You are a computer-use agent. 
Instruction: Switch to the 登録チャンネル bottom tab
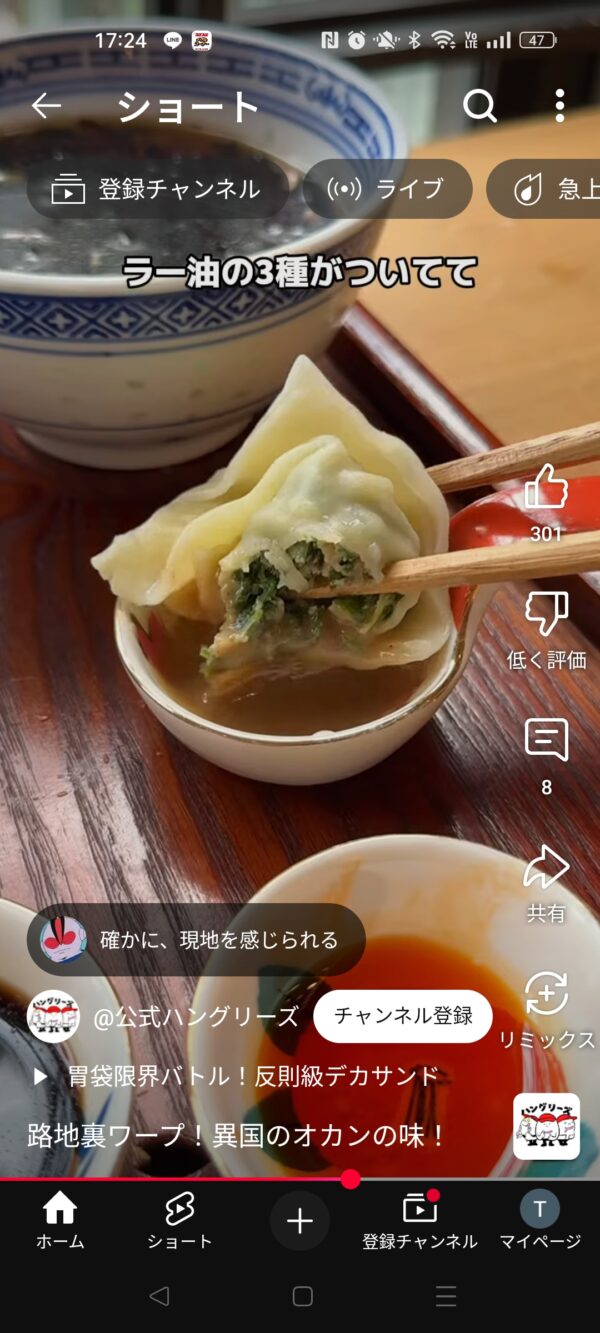tap(420, 1221)
